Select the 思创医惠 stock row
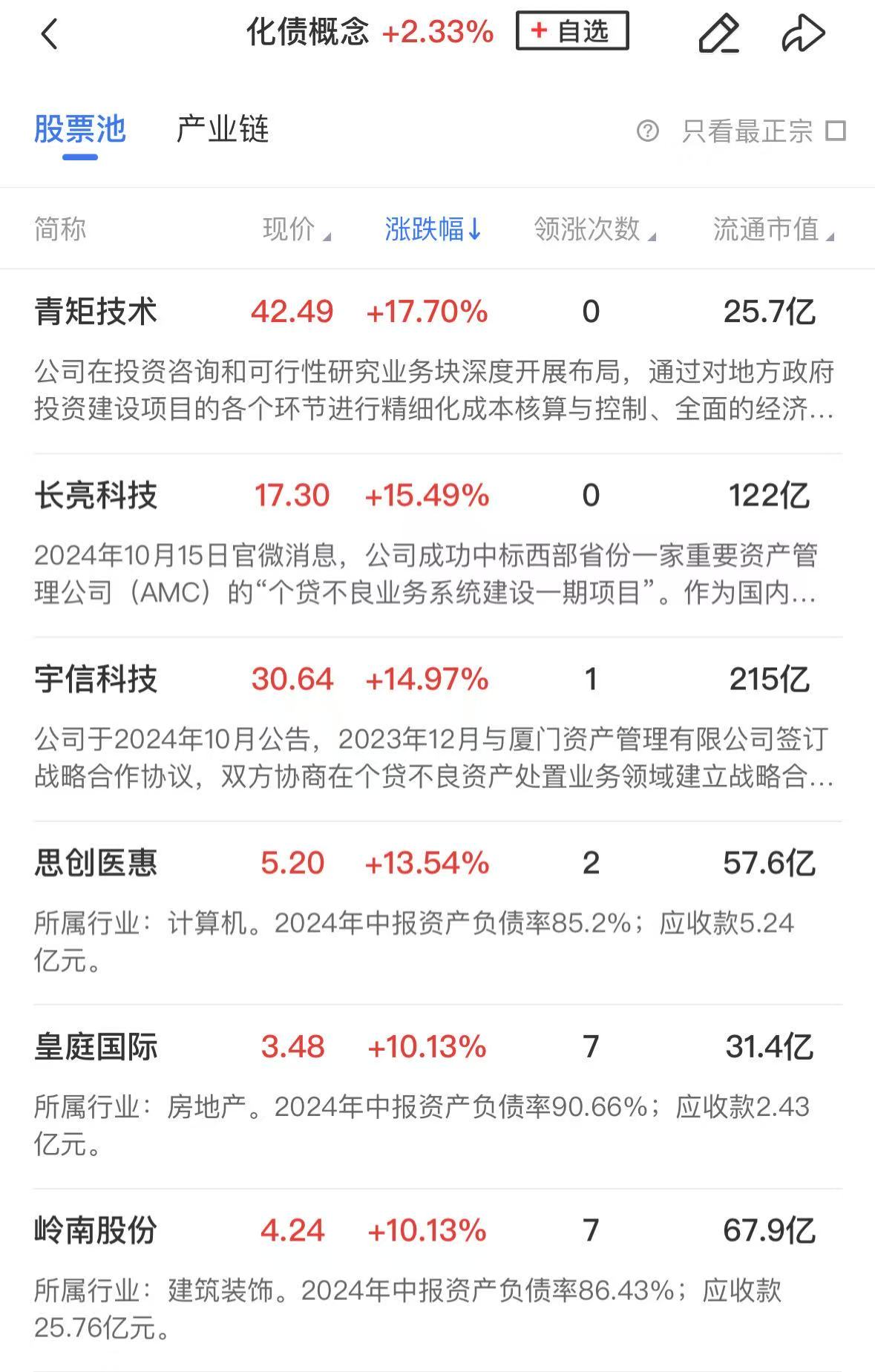 96,863
